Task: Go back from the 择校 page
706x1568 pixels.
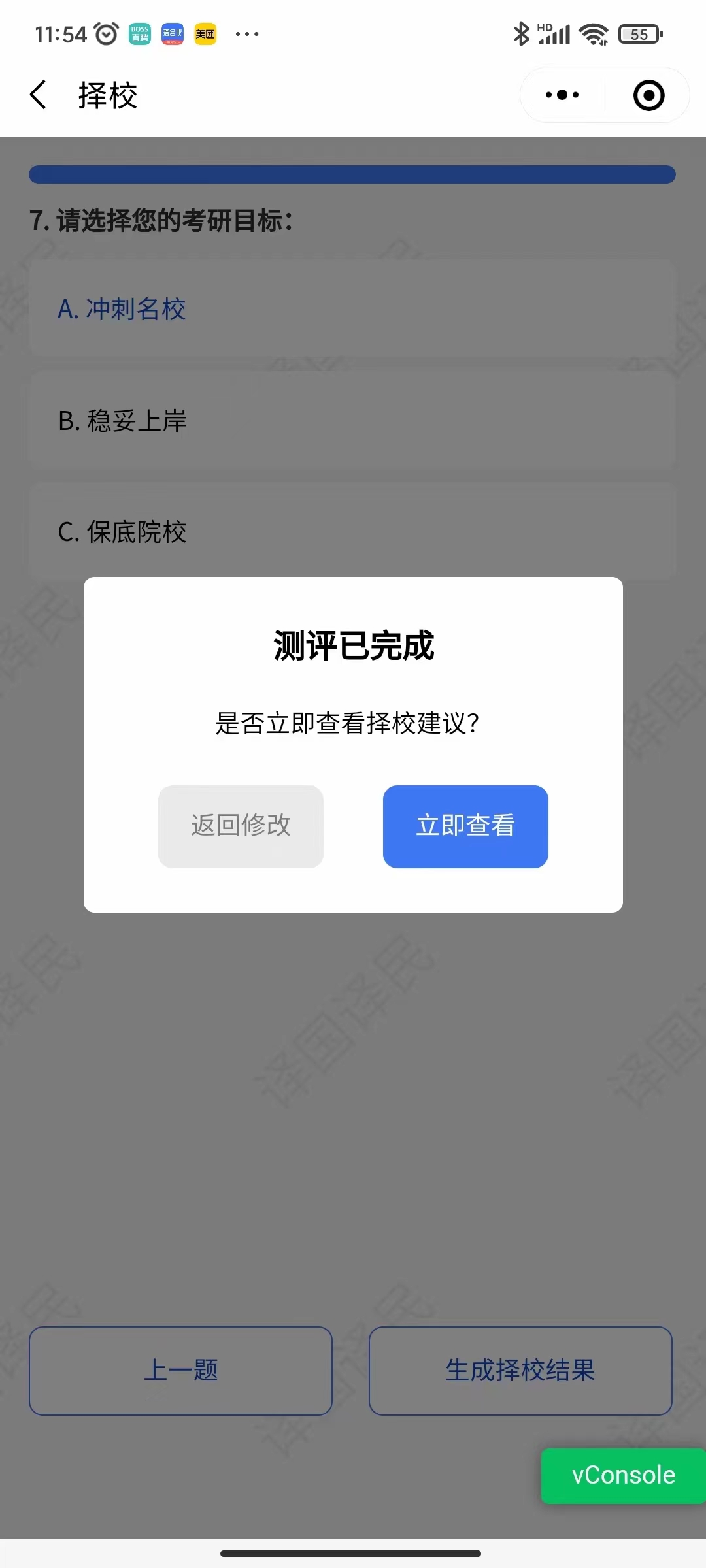Action: point(39,95)
